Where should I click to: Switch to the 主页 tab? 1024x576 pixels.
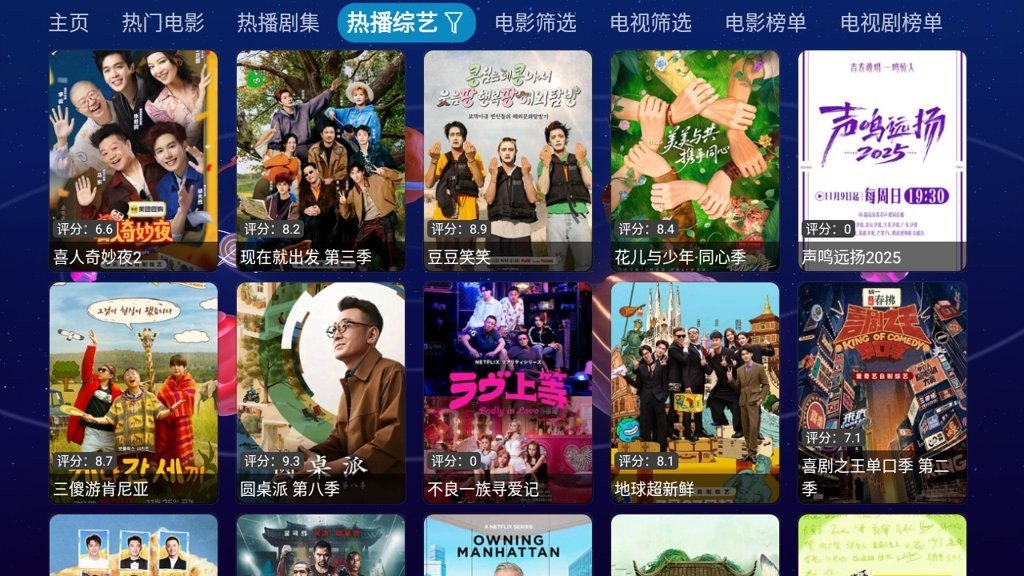pos(68,22)
